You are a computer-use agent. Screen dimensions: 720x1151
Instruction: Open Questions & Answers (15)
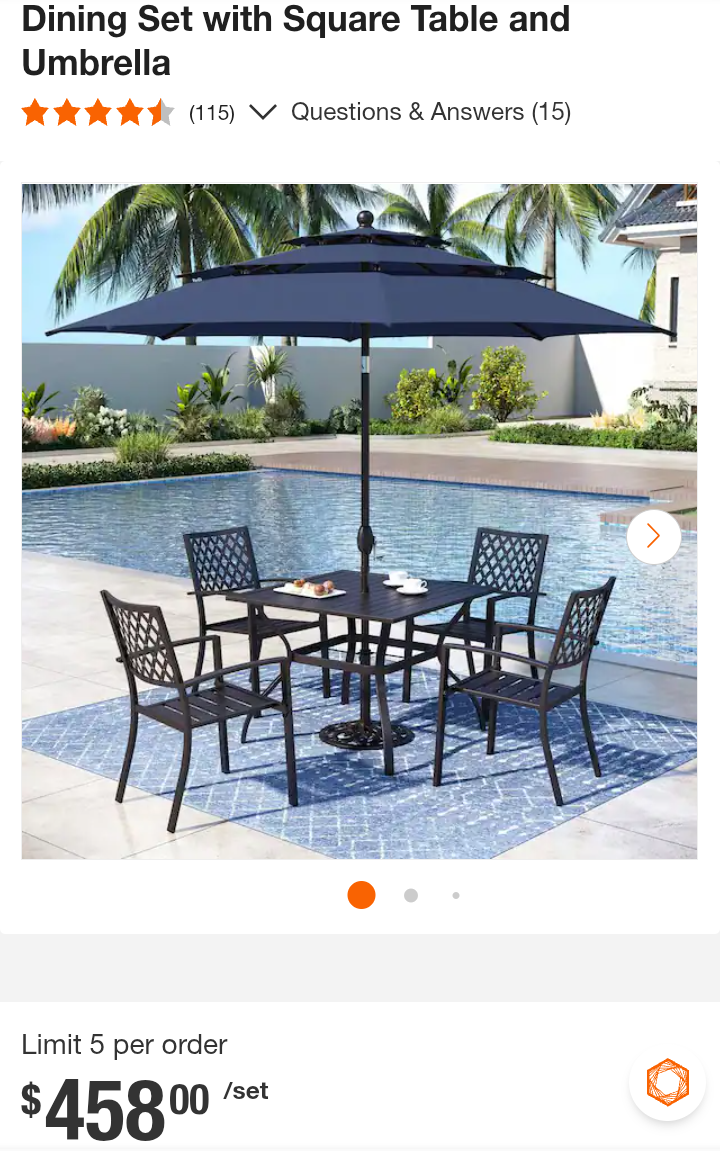coord(430,112)
